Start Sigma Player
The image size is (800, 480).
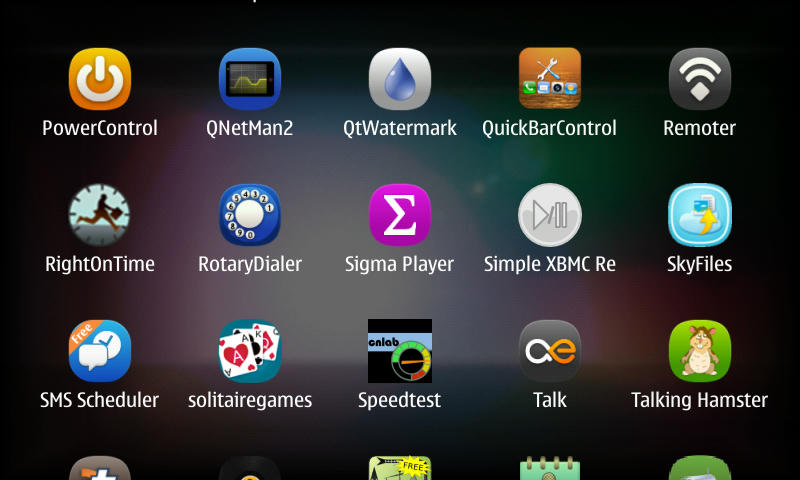400,215
